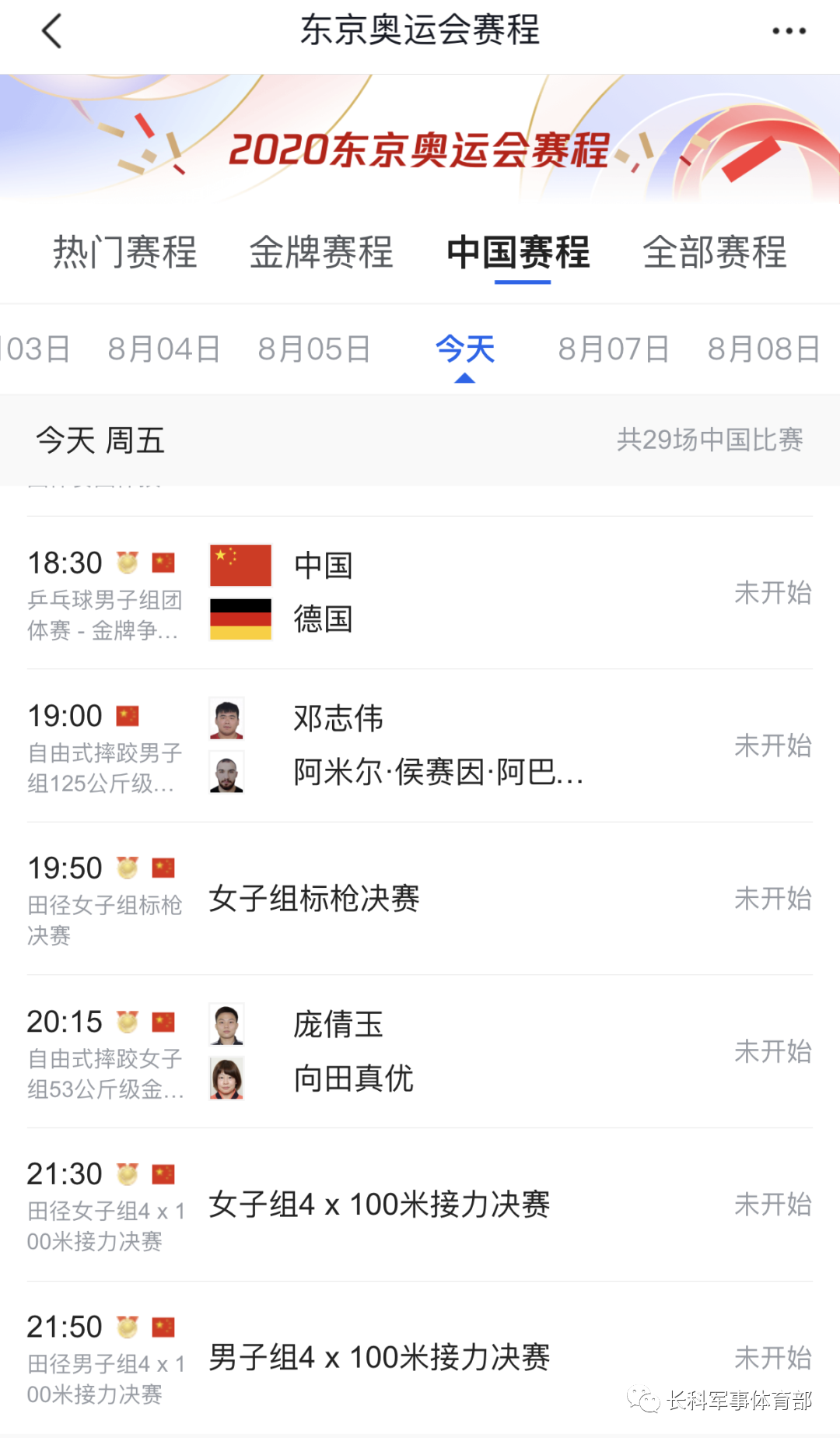
Task: Open the 18:30 中国 vs 德国 table tennis match
Action: pos(420,593)
